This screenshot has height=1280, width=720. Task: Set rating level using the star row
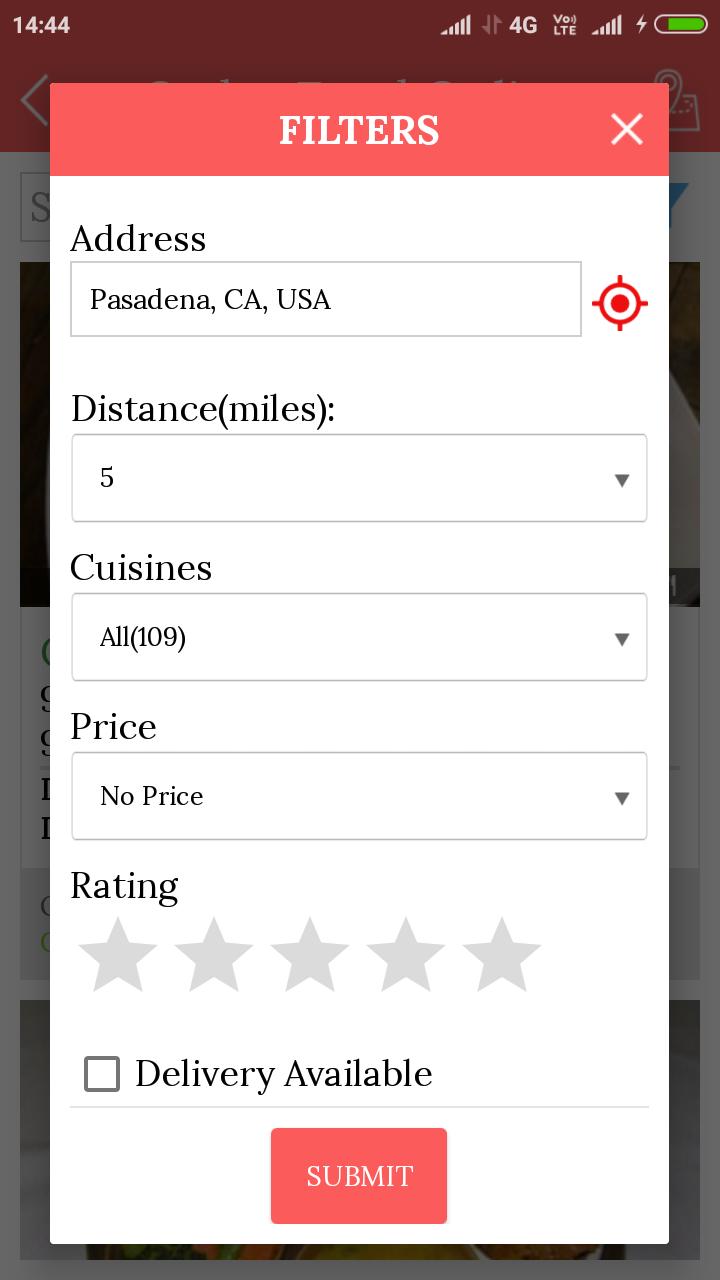309,955
